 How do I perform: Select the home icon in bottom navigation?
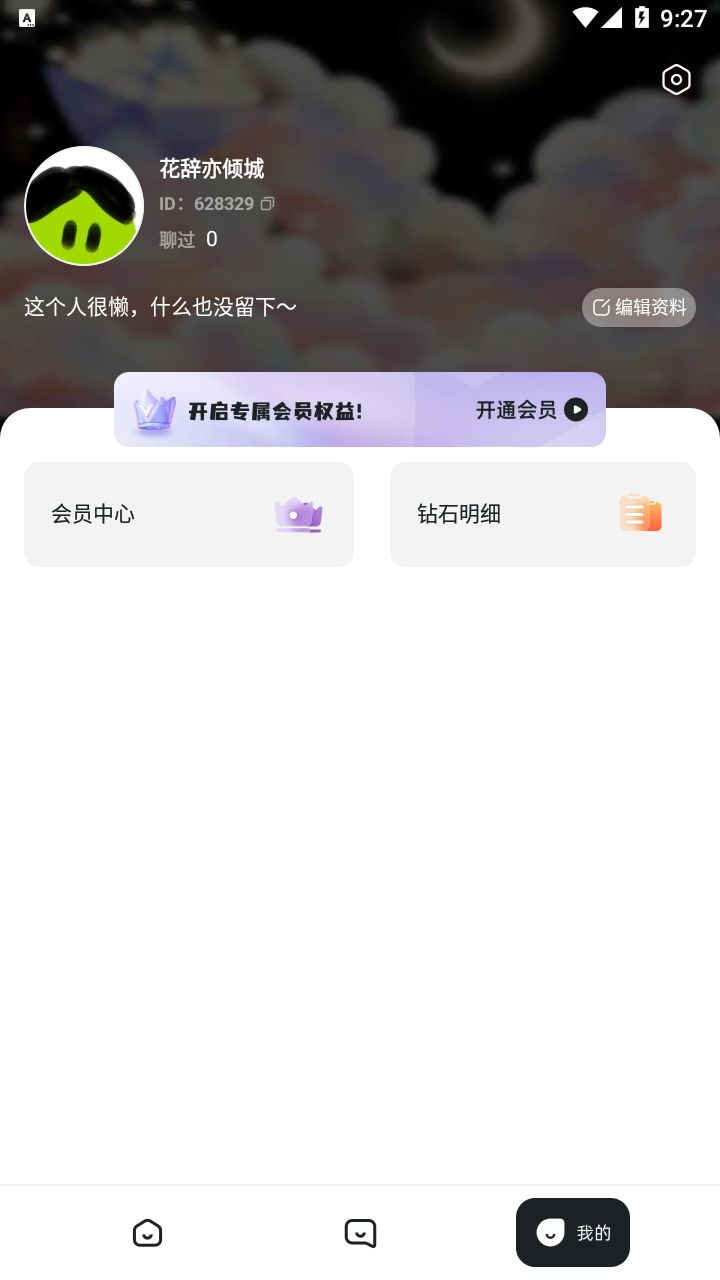click(147, 1232)
